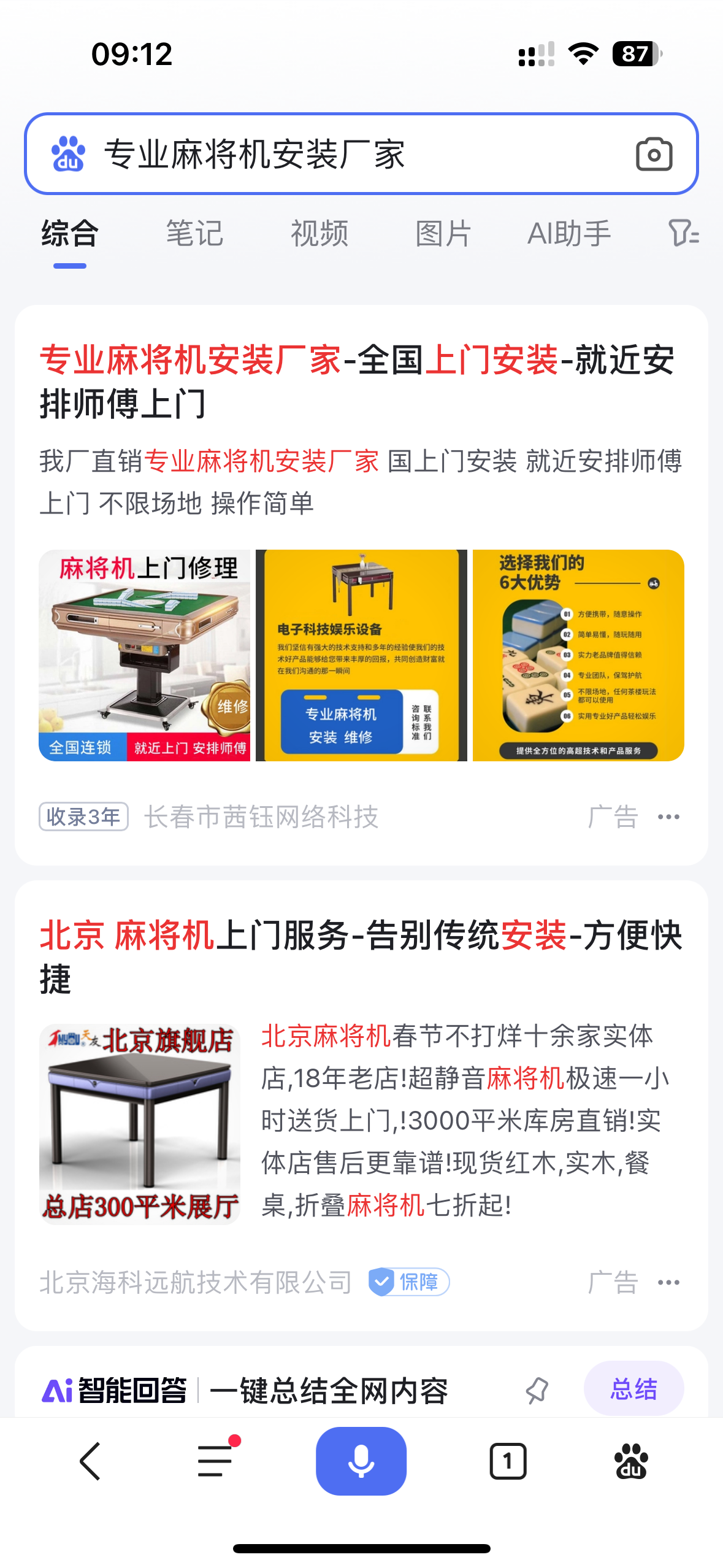Open more options for 长春市茜钰网络科技 ad

click(668, 817)
